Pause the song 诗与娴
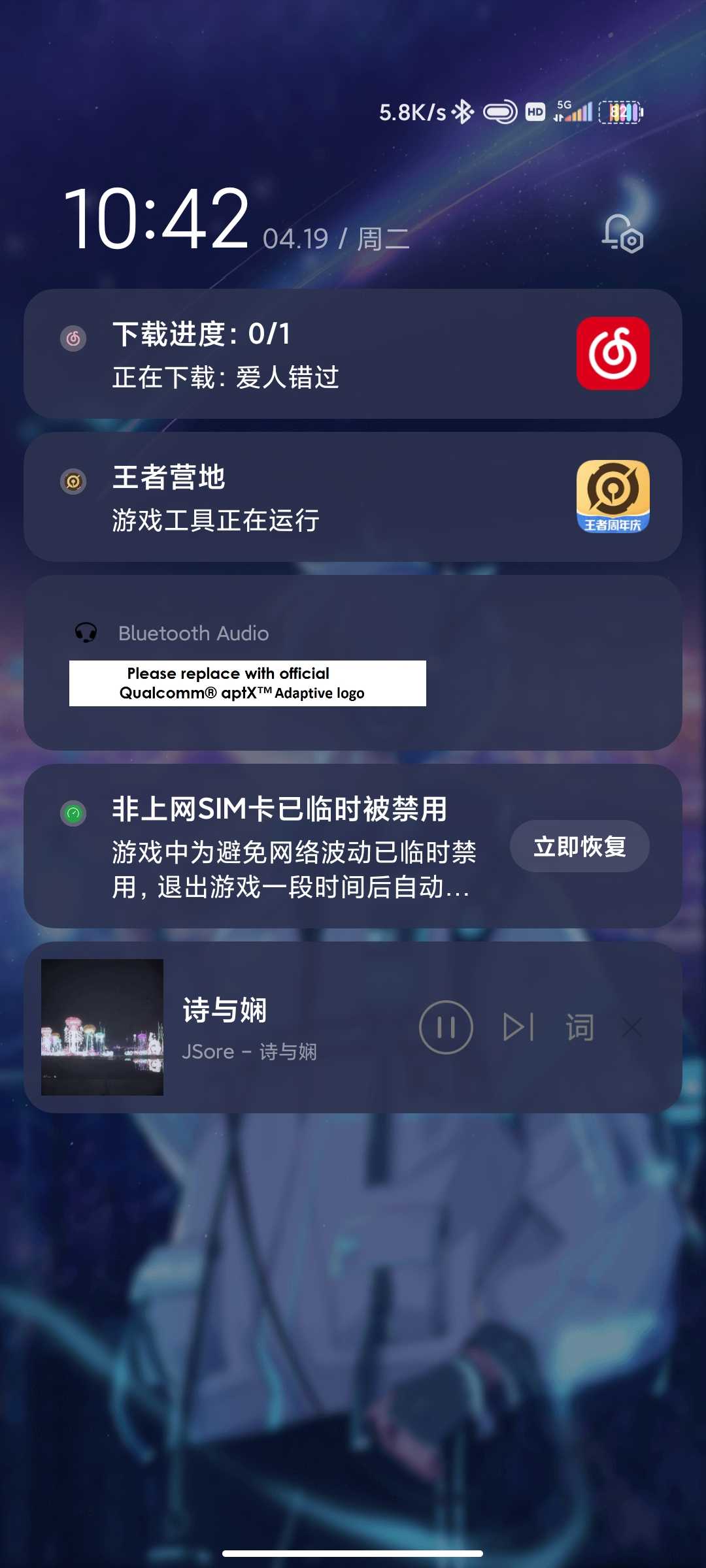The height and width of the screenshot is (1568, 706). (x=446, y=1027)
